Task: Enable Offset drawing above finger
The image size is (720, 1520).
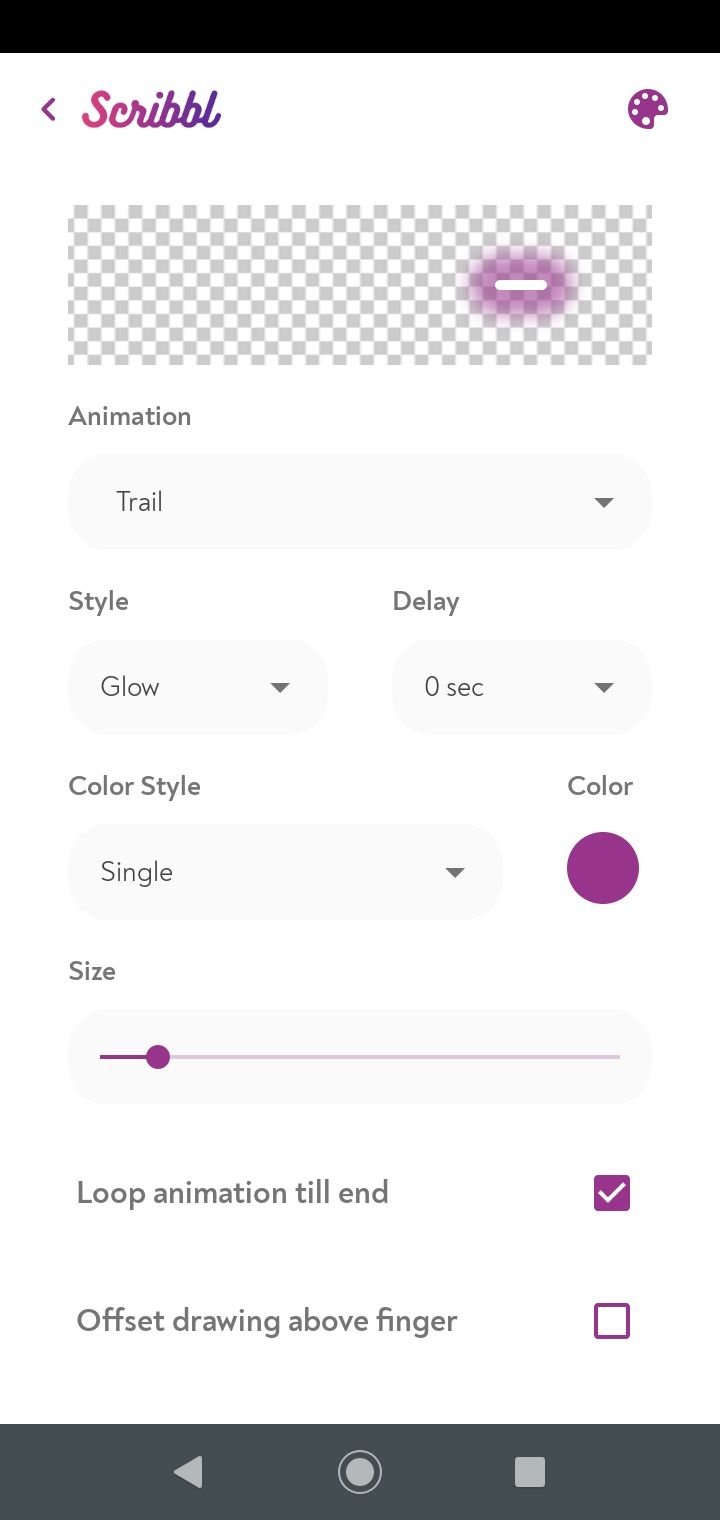Action: [x=612, y=1321]
